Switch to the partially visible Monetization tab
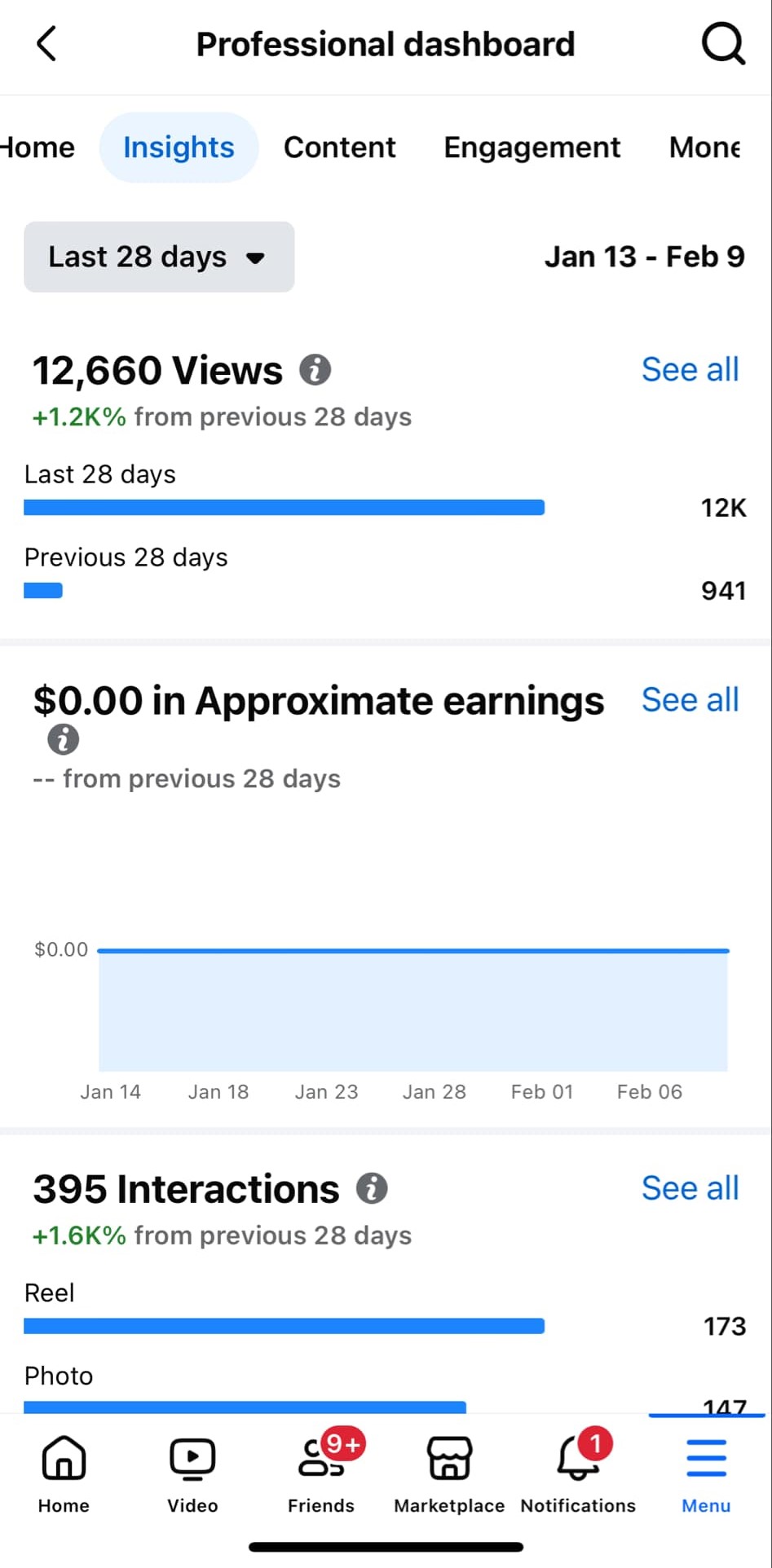This screenshot has height=1568, width=772. (705, 148)
